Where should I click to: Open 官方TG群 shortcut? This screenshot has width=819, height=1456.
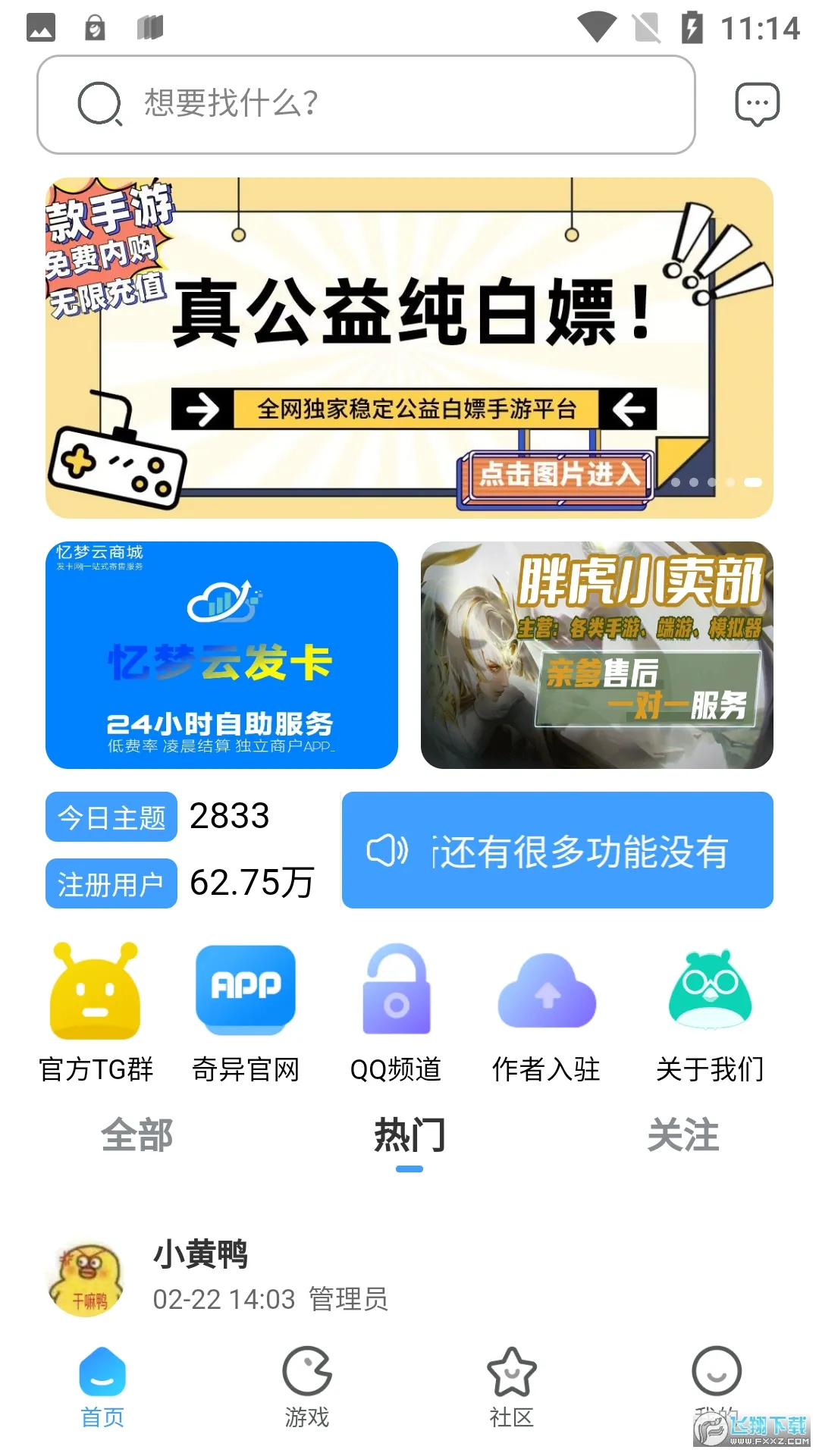pyautogui.click(x=96, y=1012)
